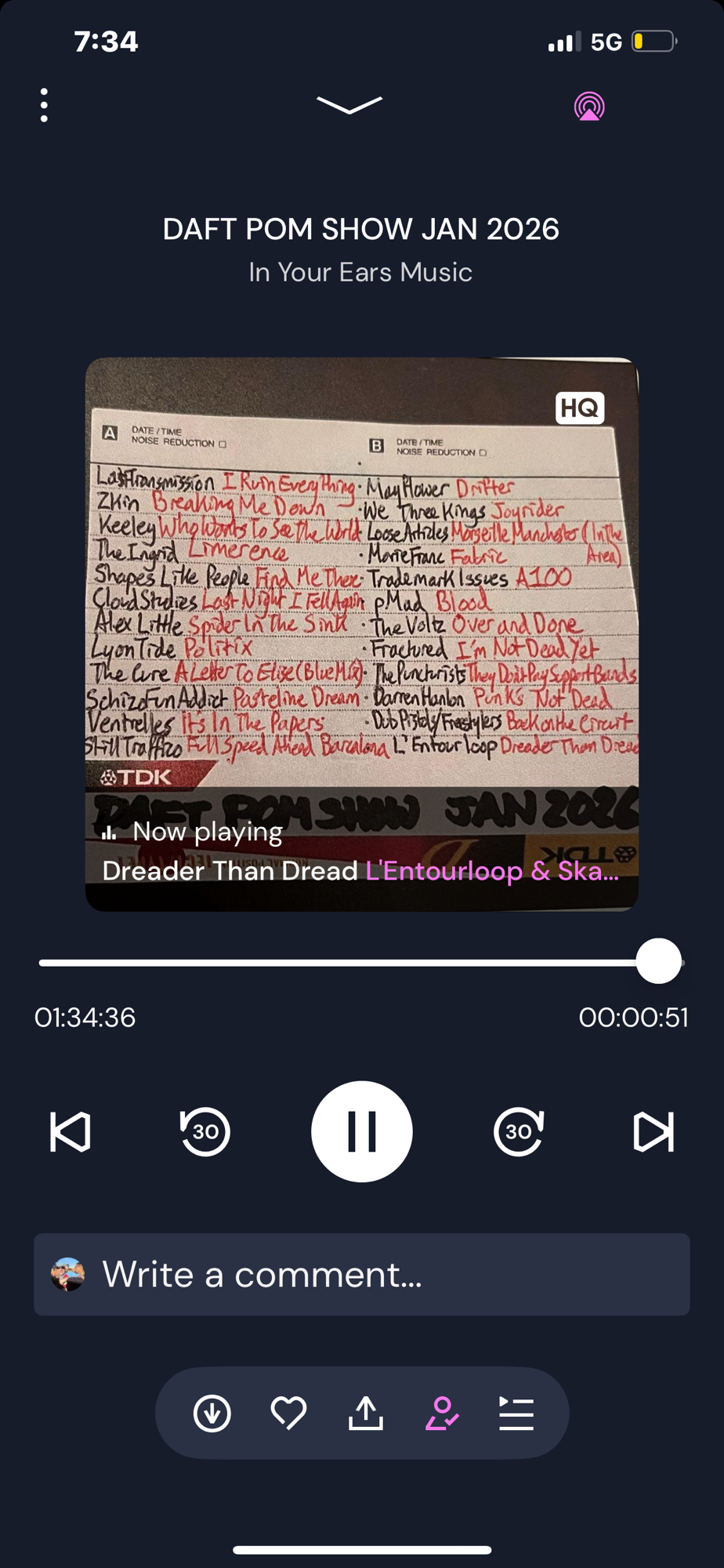
Task: Open the play queue list
Action: [x=516, y=1414]
